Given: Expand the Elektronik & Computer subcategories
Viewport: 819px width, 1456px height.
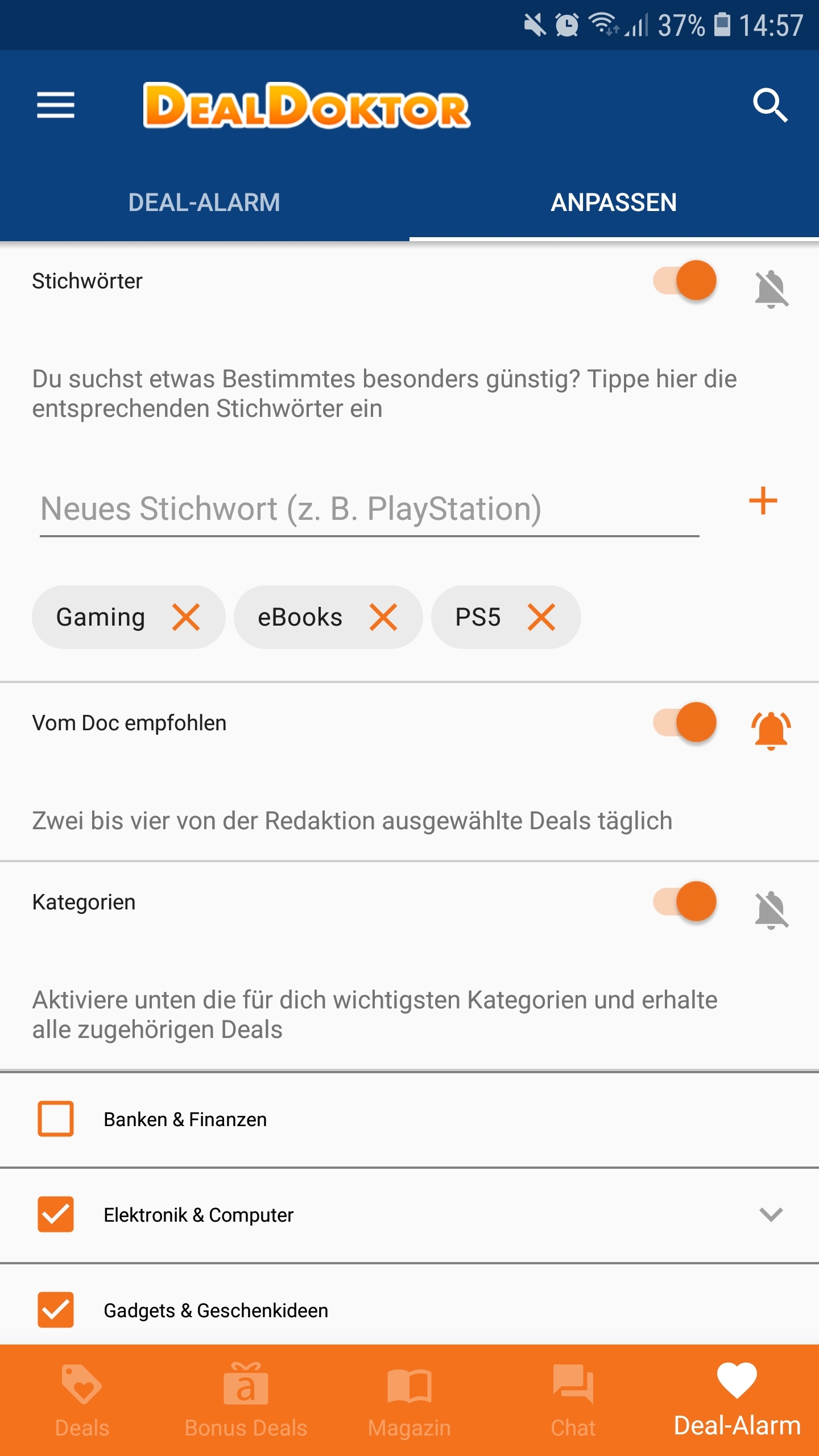Looking at the screenshot, I should click(x=771, y=1214).
